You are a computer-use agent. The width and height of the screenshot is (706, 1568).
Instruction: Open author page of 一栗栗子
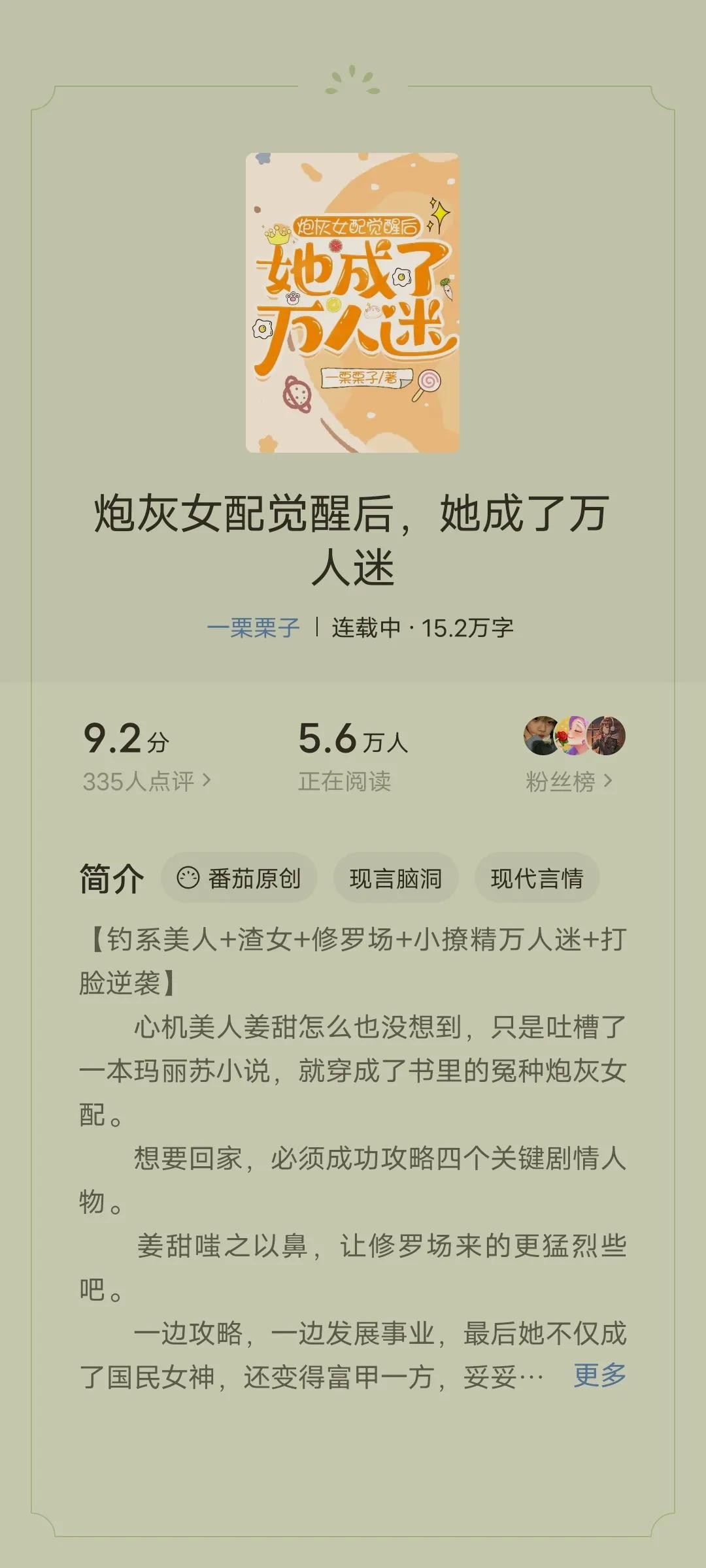point(253,628)
